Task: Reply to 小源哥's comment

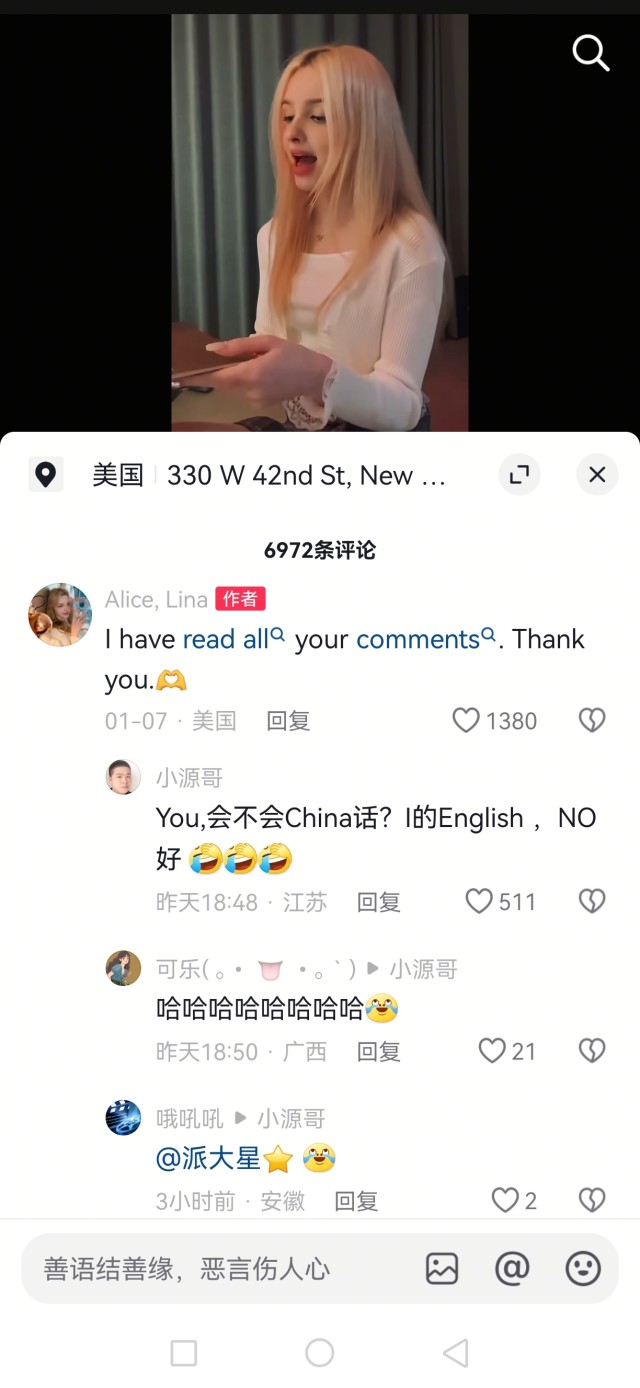Action: [379, 902]
